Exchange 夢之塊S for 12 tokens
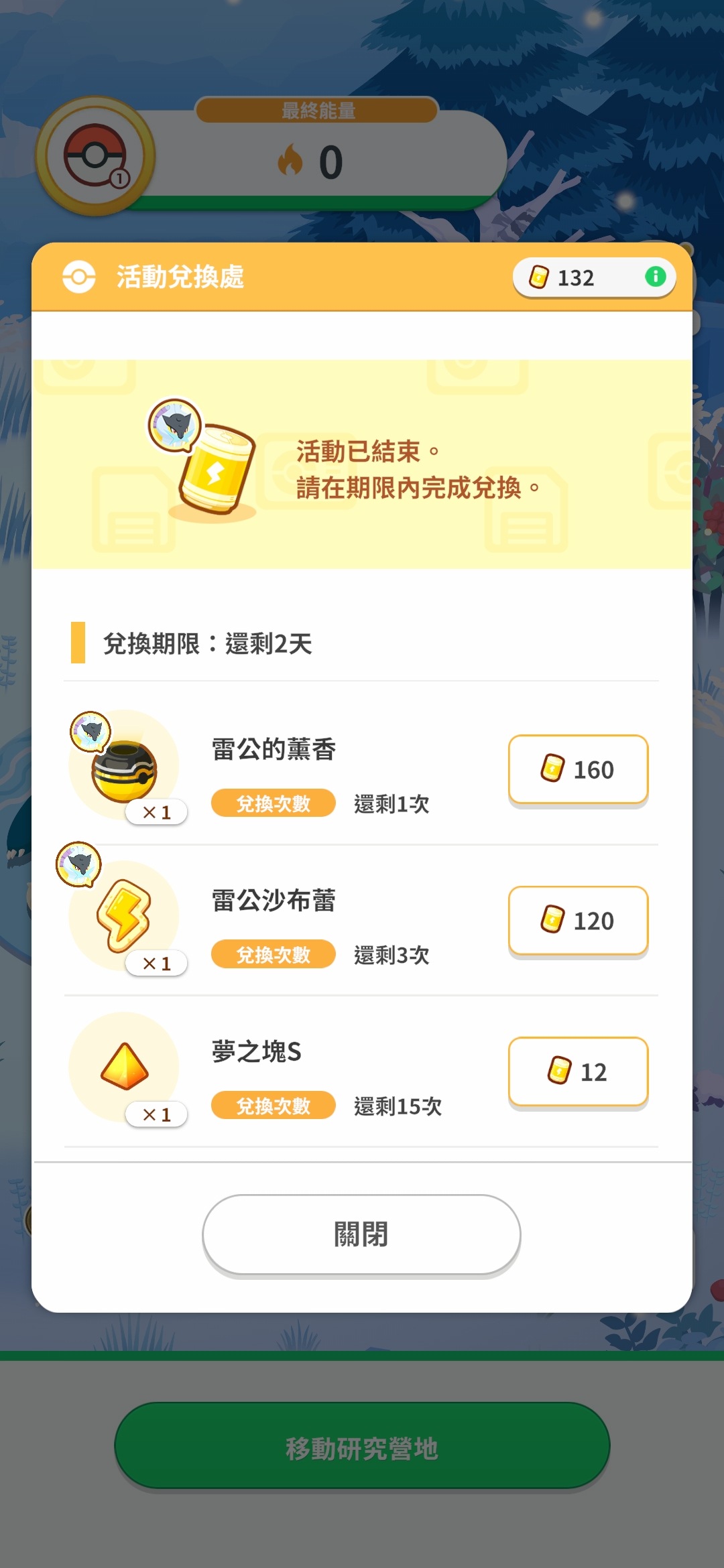724x1568 pixels. (x=578, y=1071)
